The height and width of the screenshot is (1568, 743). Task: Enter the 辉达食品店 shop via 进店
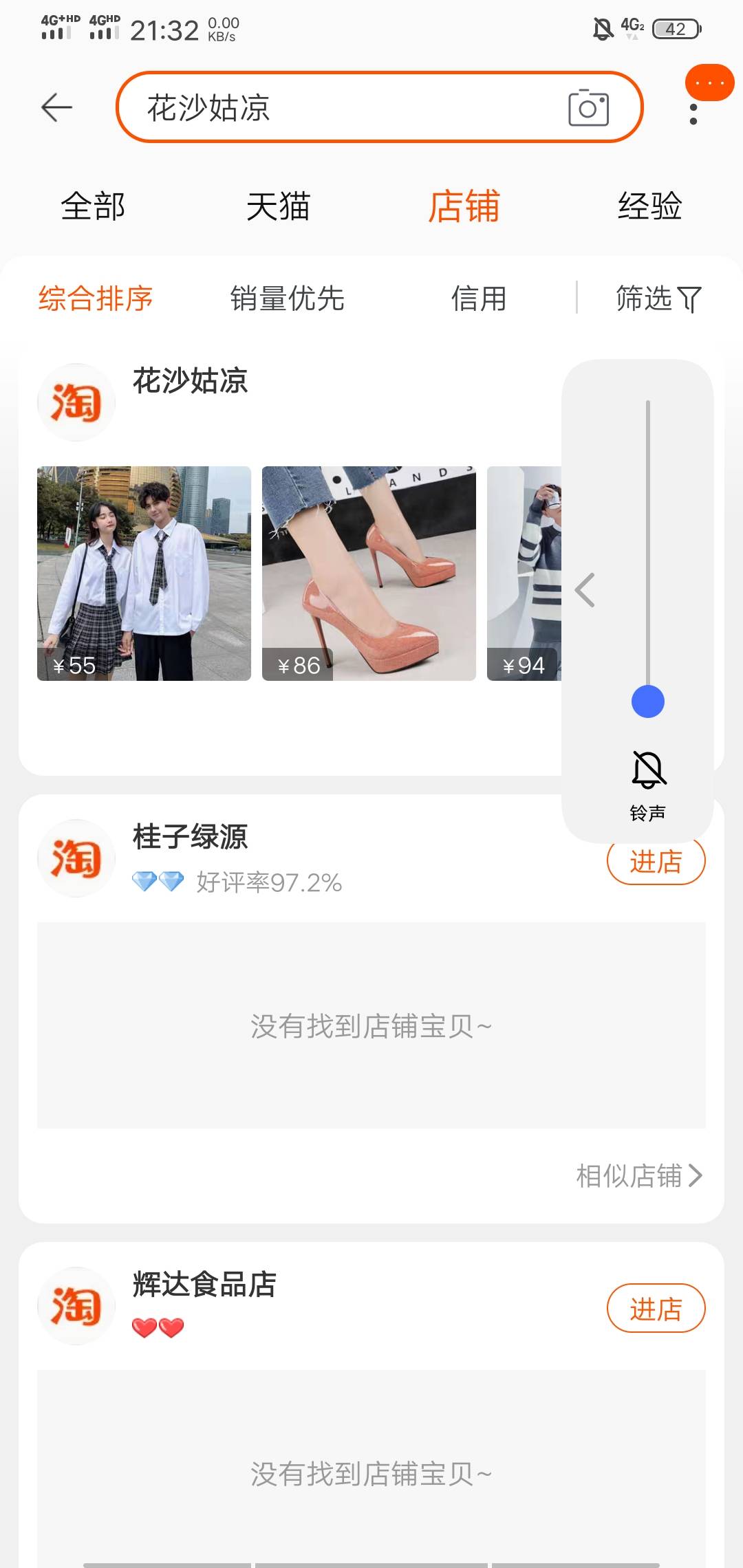656,1308
